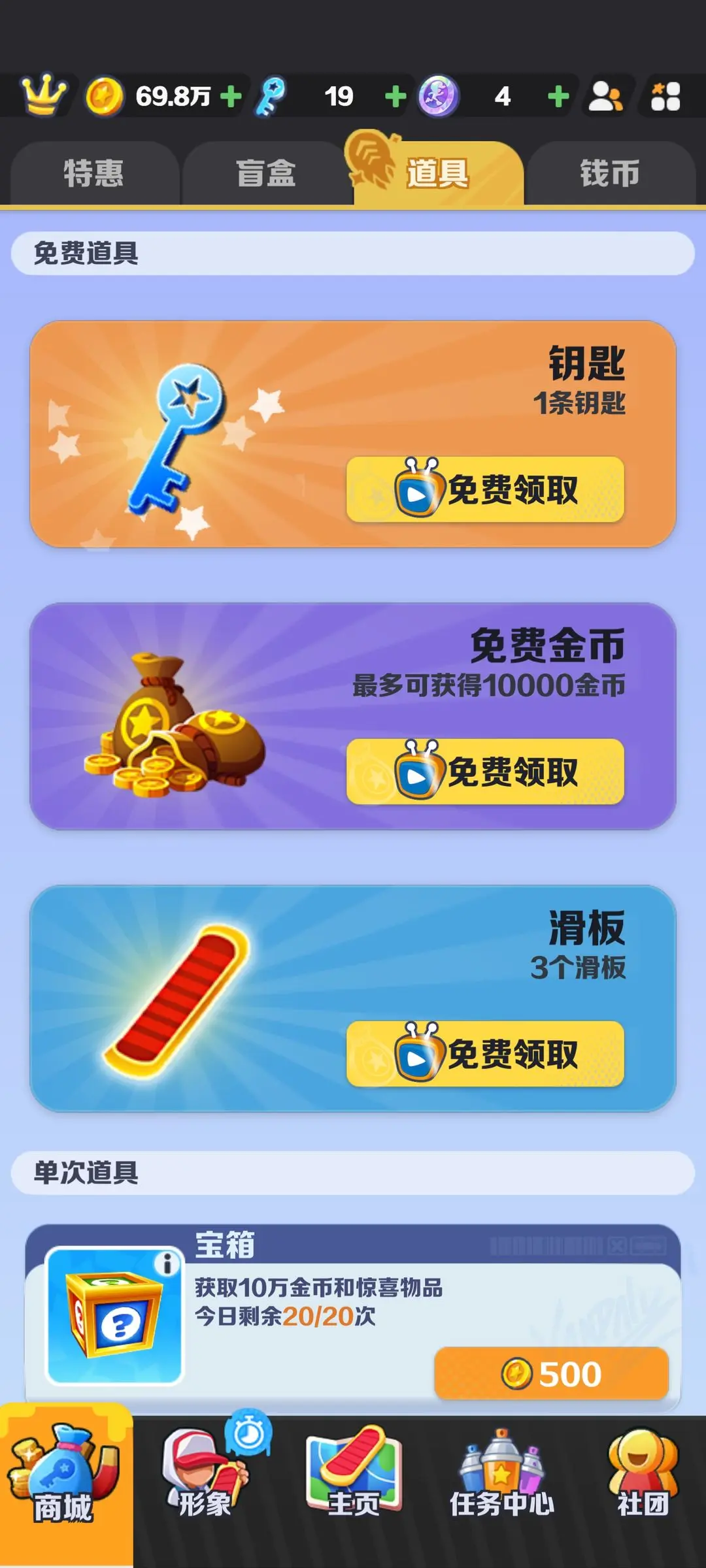Open the grid menu icon
Image resolution: width=706 pixels, height=1568 pixels.
665,97
